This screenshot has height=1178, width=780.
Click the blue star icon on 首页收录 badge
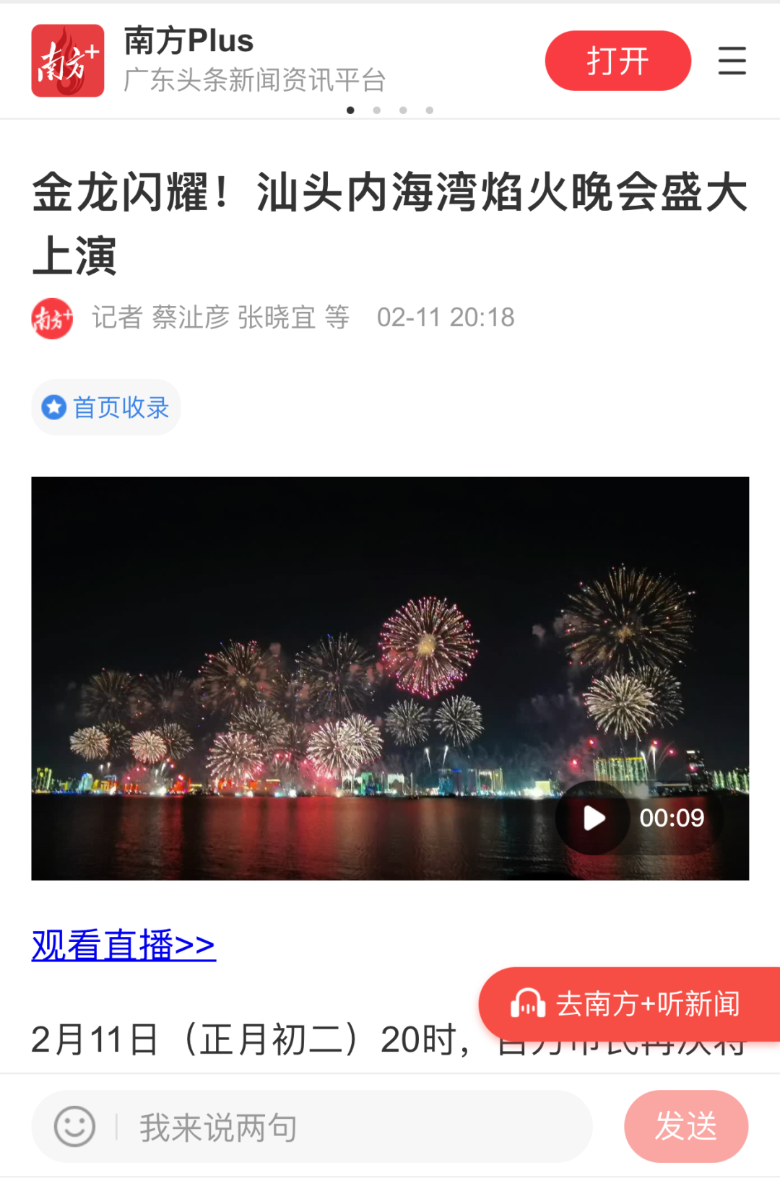click(x=53, y=407)
